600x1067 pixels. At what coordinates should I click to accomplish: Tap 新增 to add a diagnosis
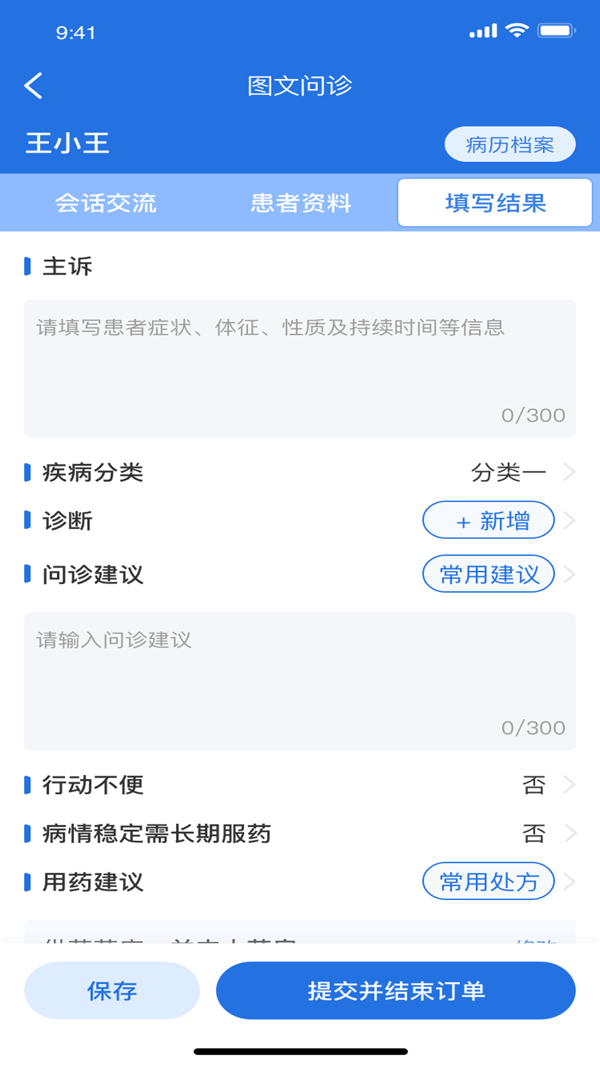click(x=488, y=521)
